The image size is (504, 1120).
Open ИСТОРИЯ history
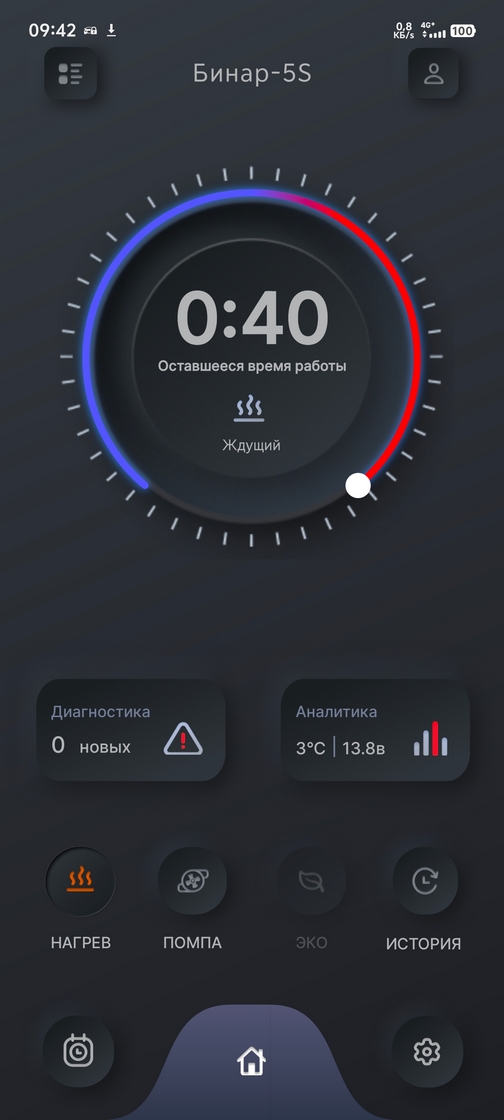[x=425, y=881]
